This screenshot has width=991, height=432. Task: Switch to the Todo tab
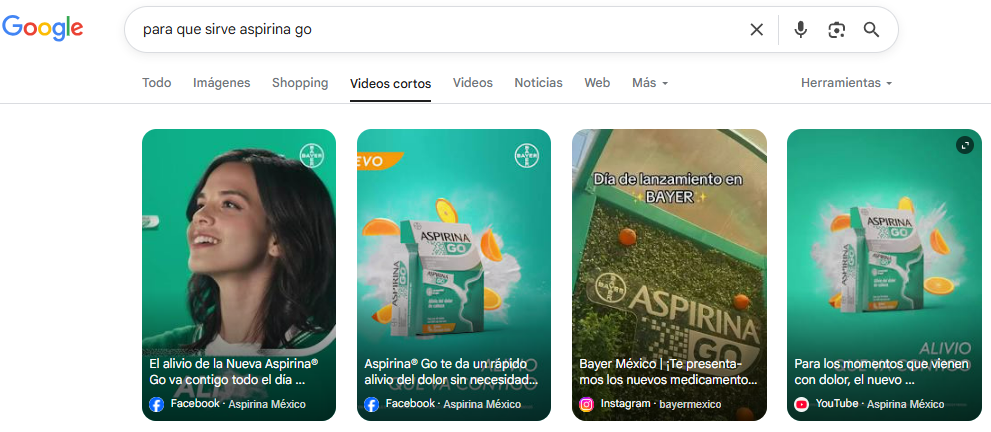click(x=157, y=83)
